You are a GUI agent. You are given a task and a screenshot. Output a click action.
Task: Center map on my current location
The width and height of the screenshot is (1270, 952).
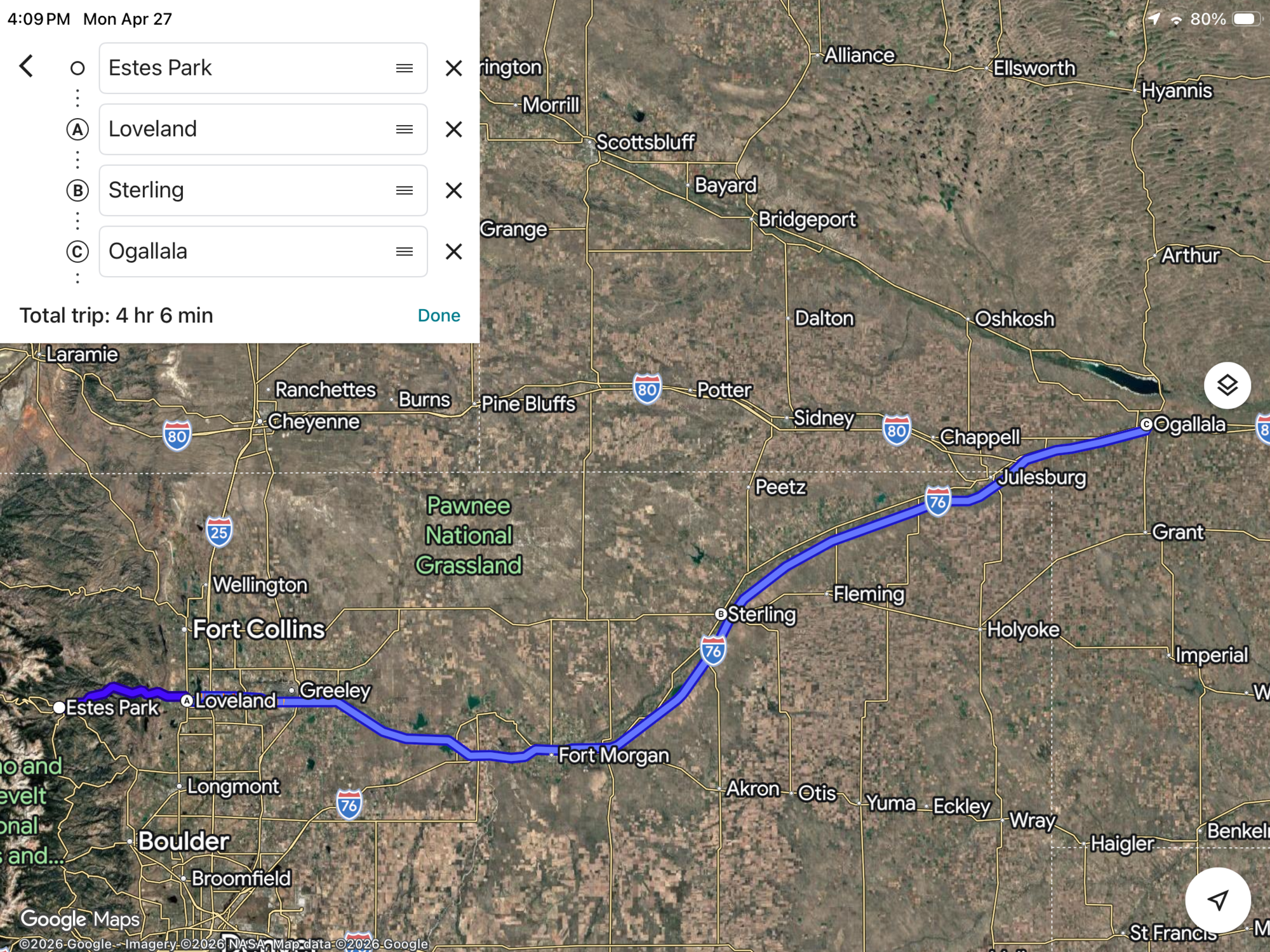pyautogui.click(x=1217, y=899)
